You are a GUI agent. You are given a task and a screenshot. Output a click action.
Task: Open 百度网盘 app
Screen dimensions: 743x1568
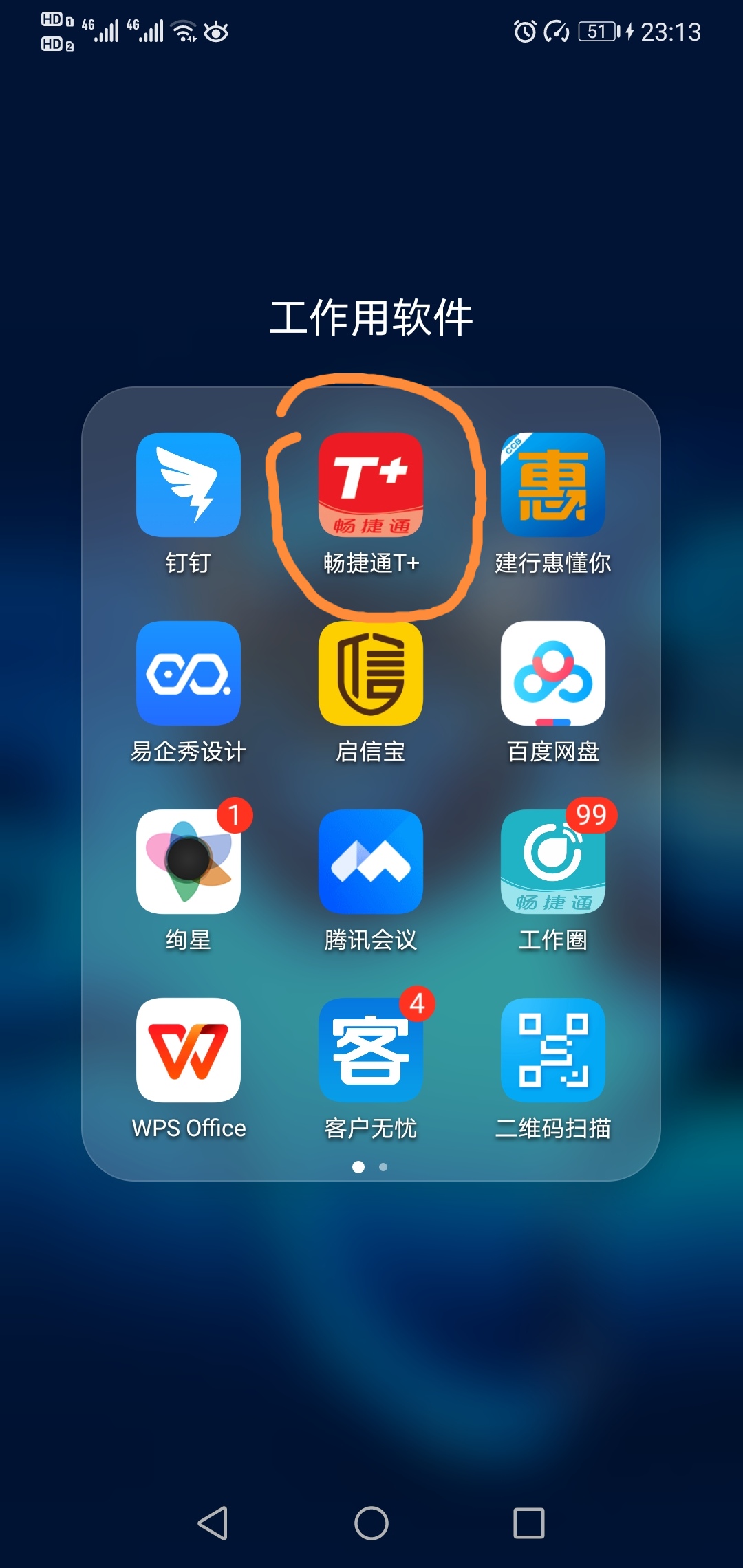point(552,673)
